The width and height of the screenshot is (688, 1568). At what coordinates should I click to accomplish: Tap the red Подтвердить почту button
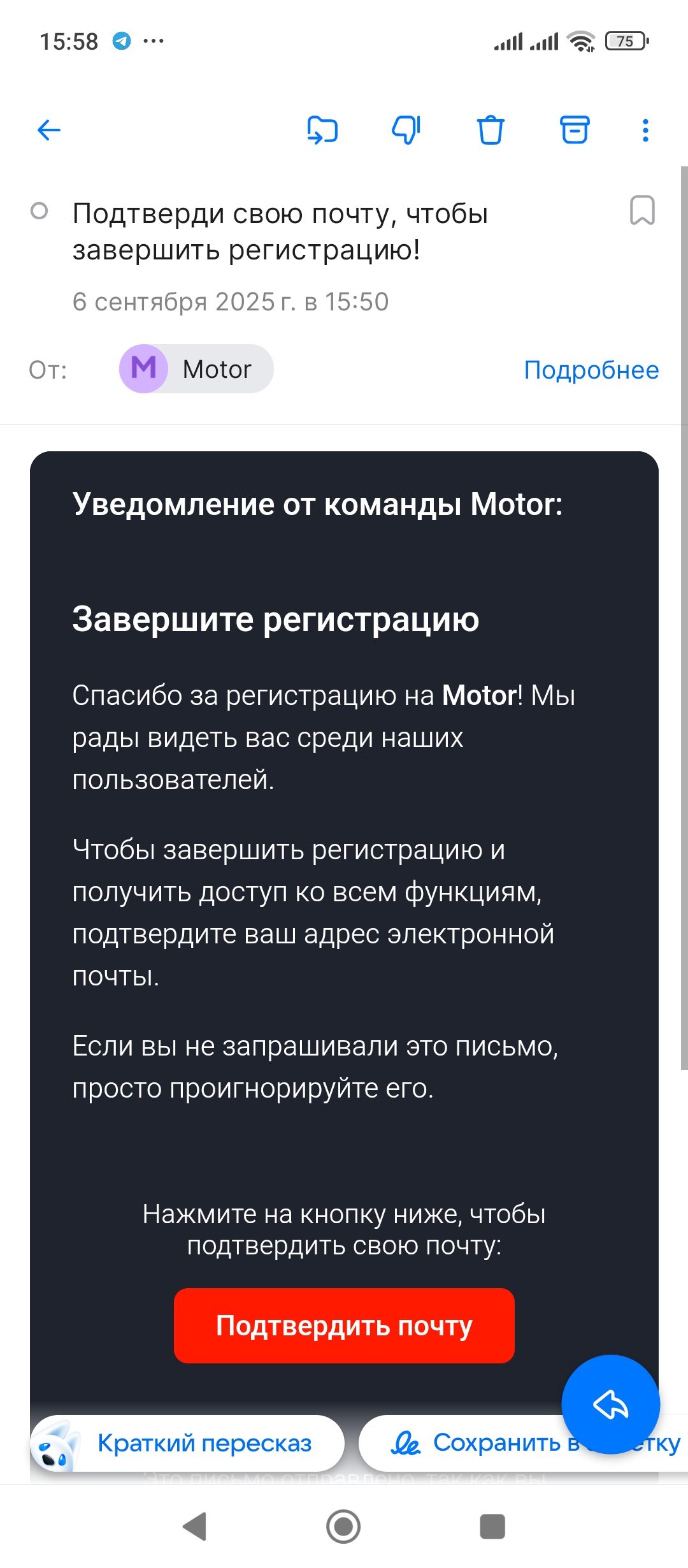click(x=344, y=1326)
